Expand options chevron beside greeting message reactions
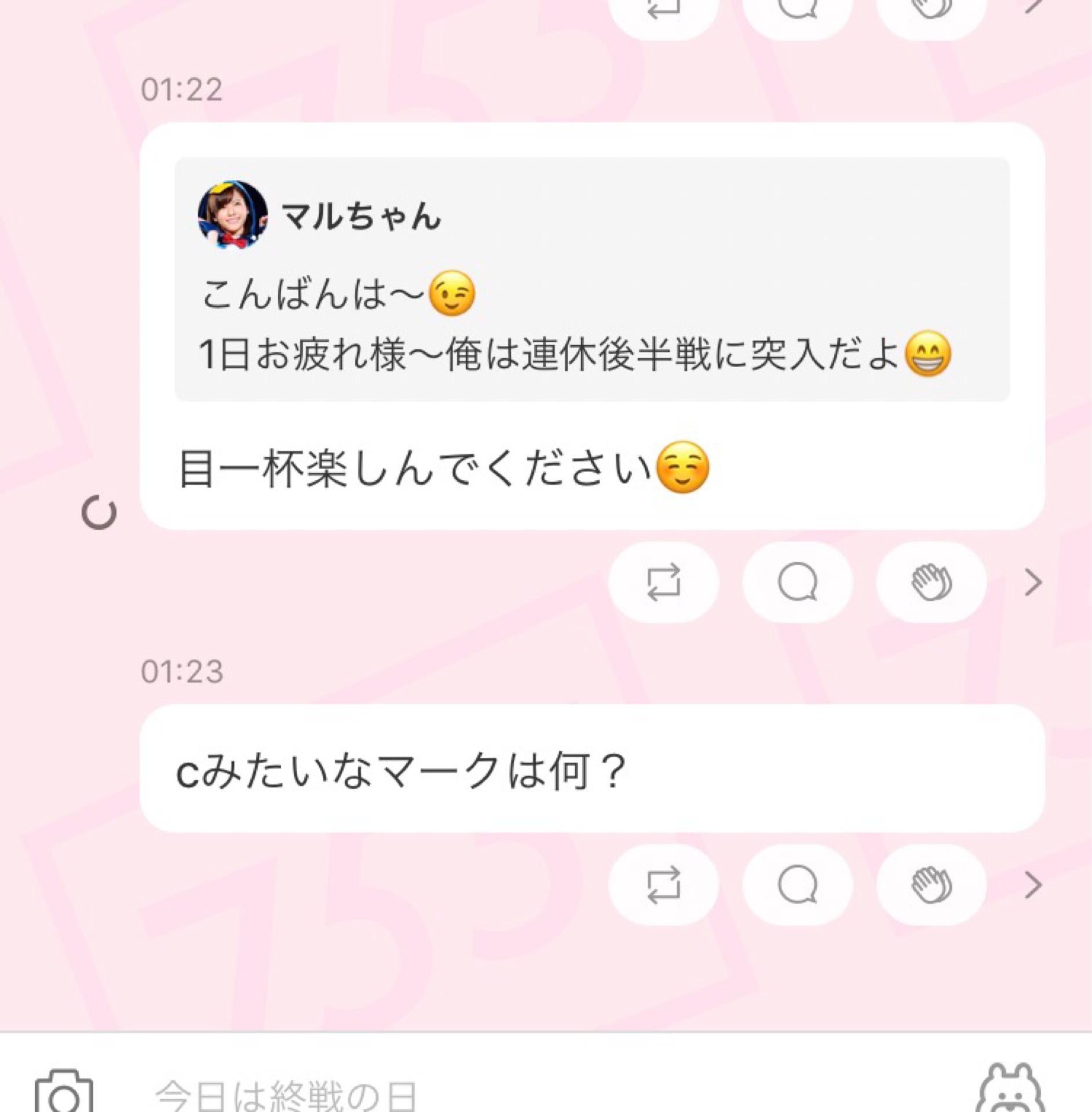 coord(1033,581)
